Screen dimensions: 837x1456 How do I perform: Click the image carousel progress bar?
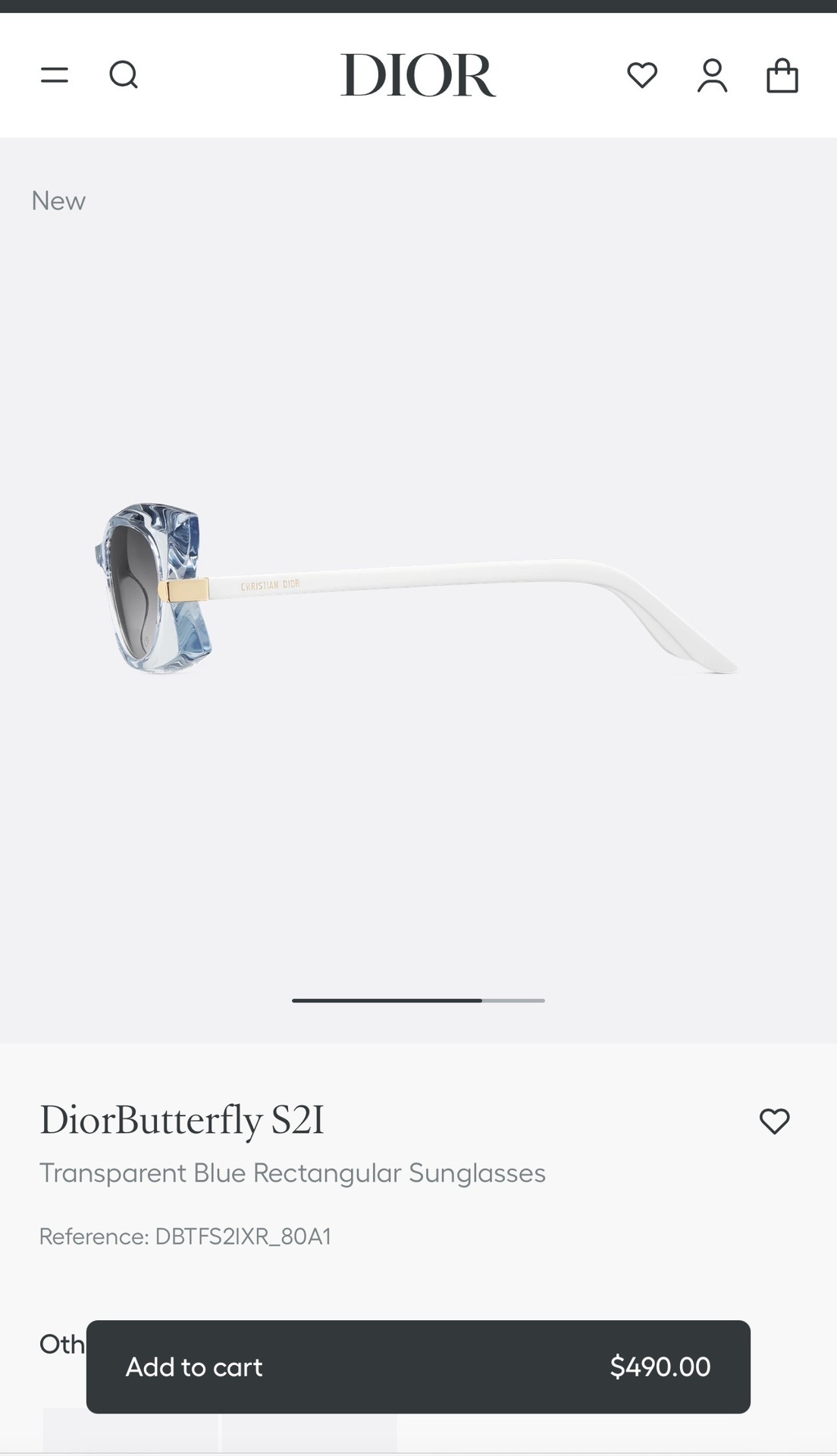tap(417, 1000)
